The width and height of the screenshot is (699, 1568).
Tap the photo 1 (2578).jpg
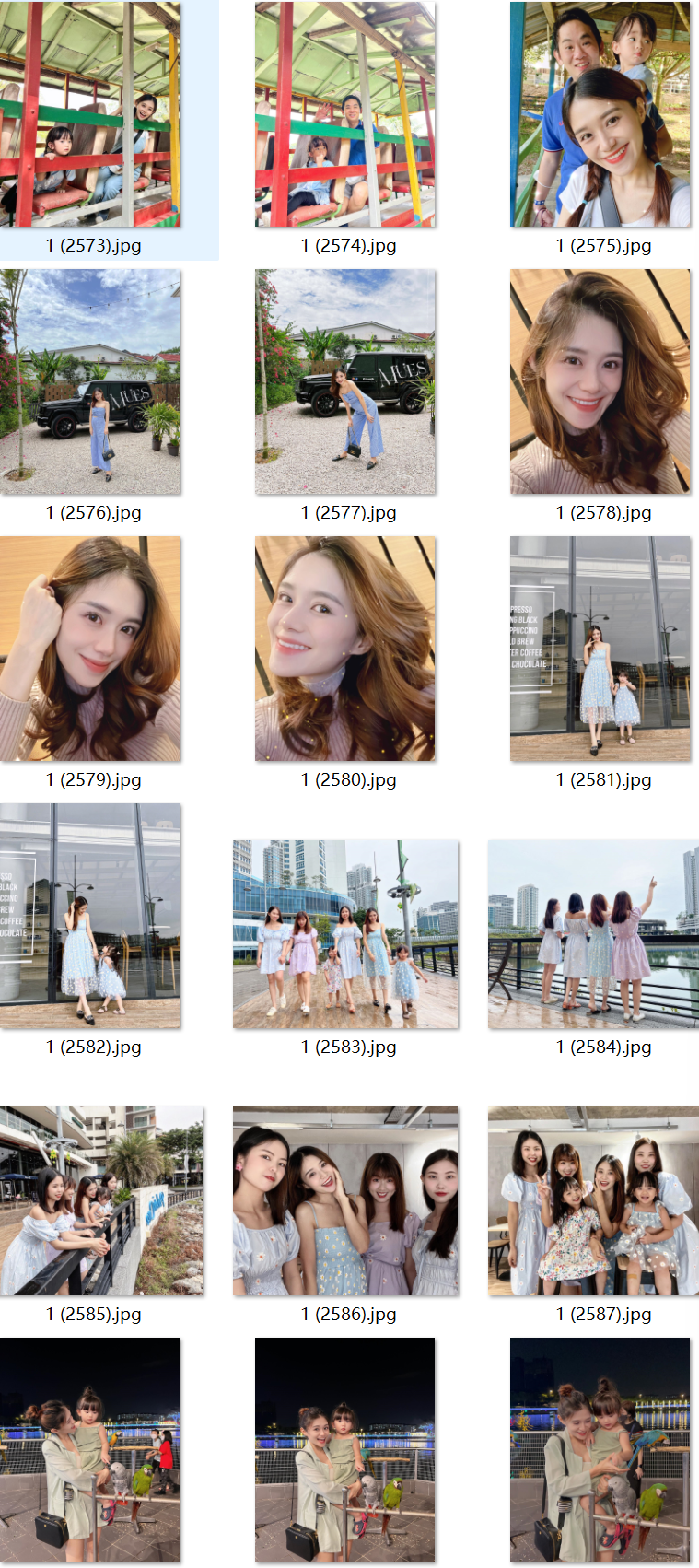600,381
